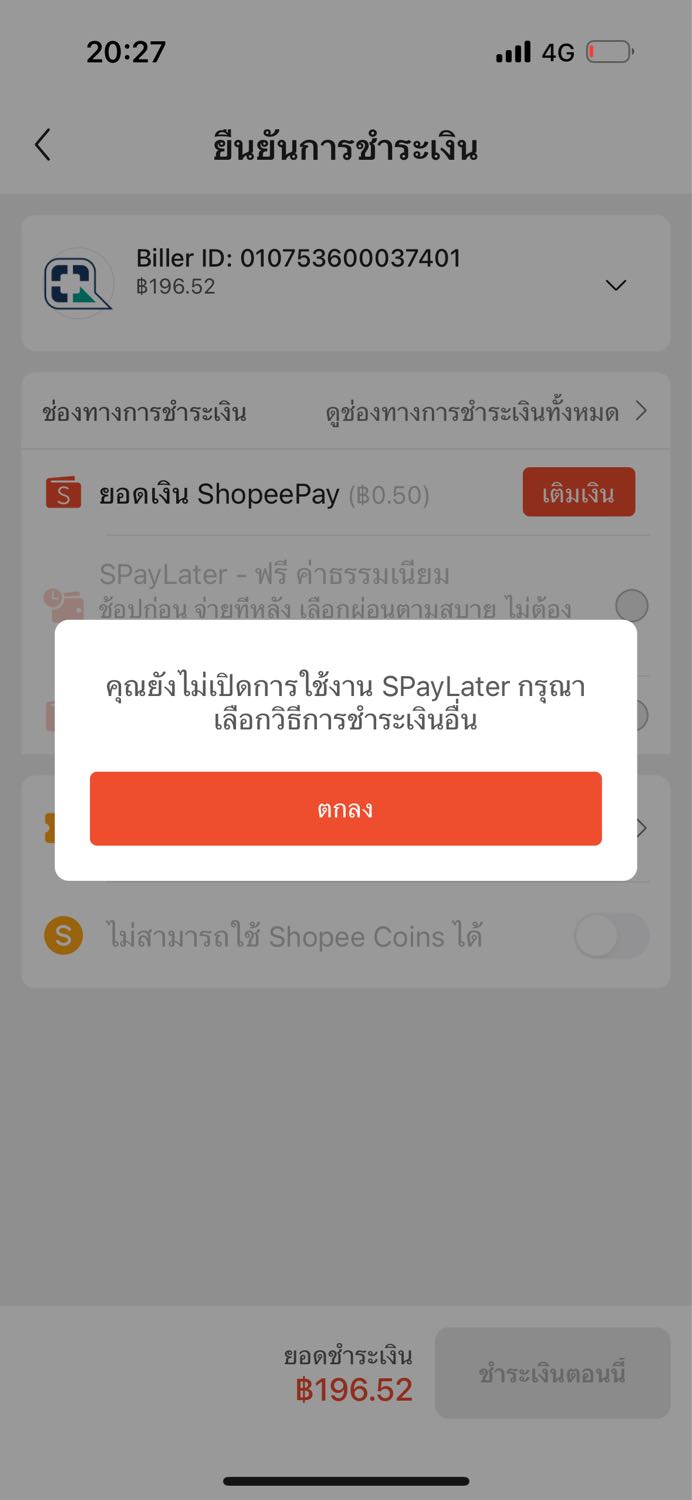
Task: Tap ชำระเงินตอนนี้ to pay now
Action: [x=552, y=1373]
